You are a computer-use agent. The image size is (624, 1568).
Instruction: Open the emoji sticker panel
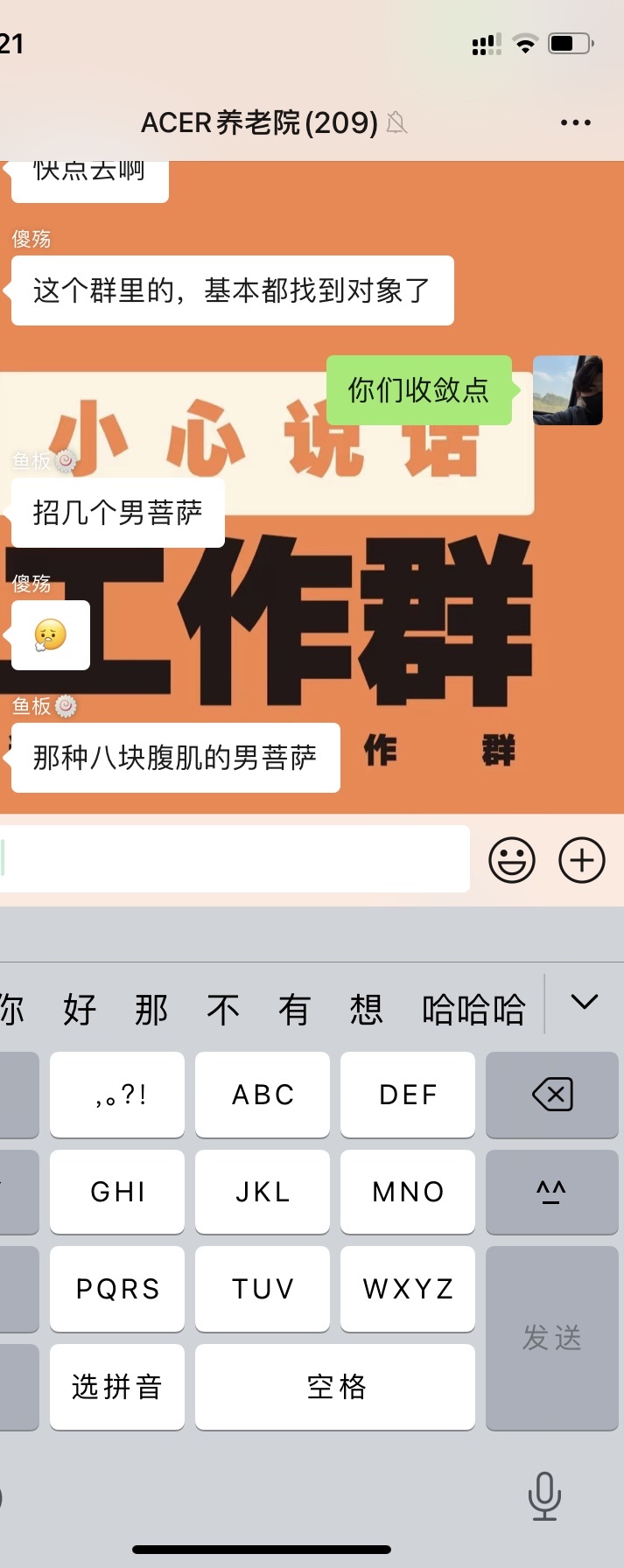point(512,859)
